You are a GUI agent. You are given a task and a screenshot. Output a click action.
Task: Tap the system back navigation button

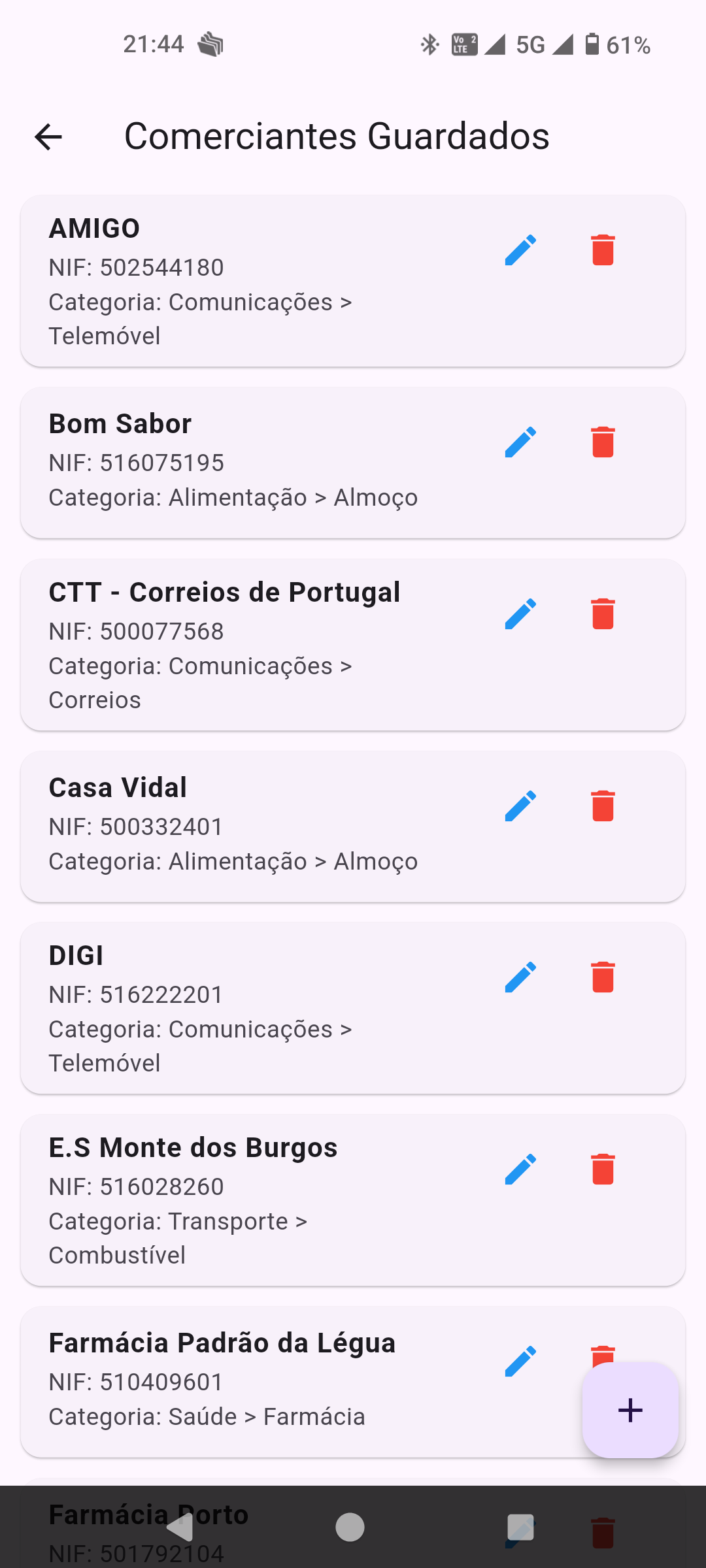(180, 1527)
